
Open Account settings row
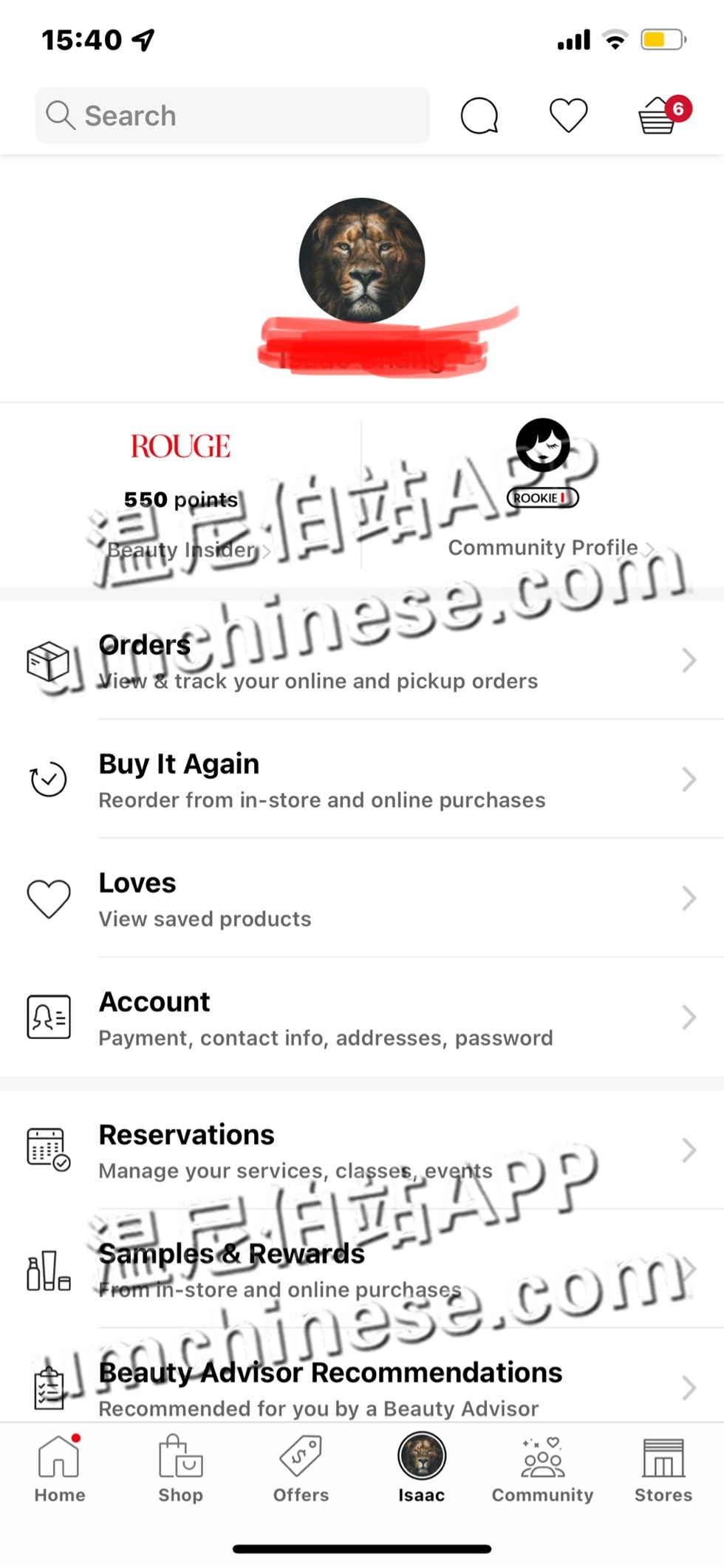[x=362, y=1018]
